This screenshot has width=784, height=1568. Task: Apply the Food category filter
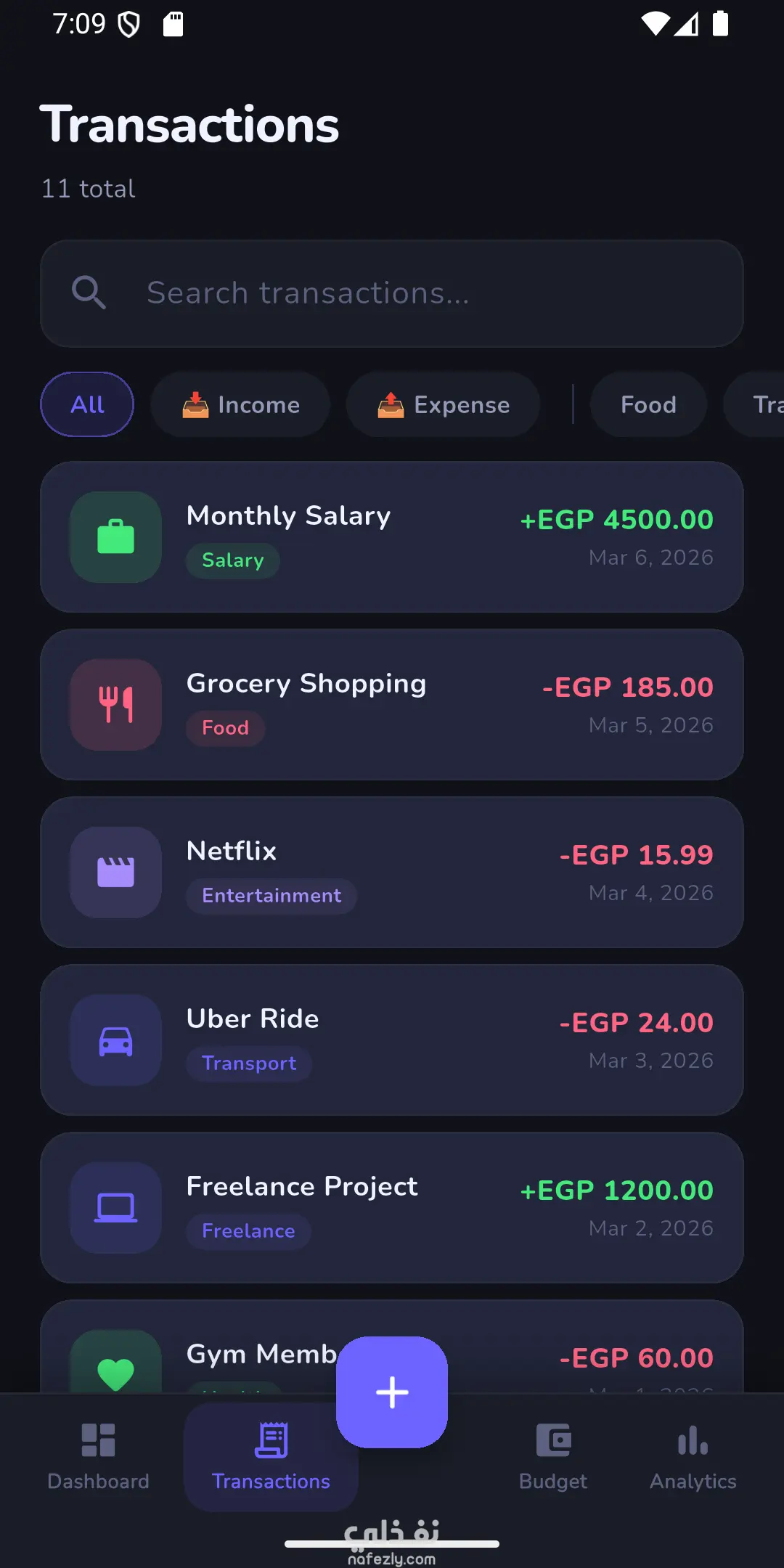(648, 404)
